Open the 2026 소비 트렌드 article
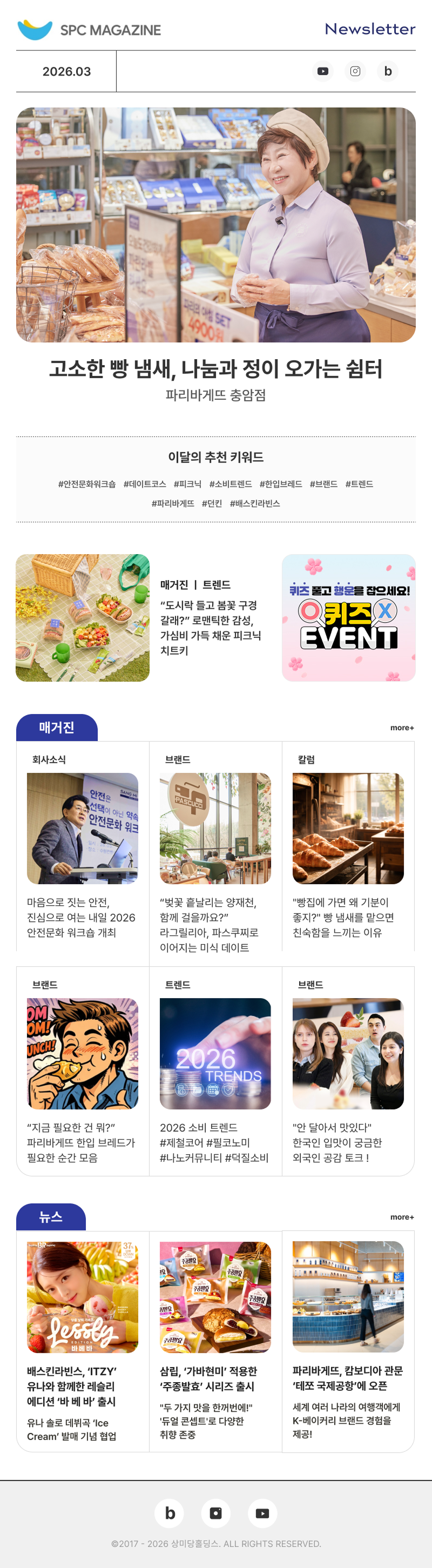The image size is (432, 1568). [215, 1142]
